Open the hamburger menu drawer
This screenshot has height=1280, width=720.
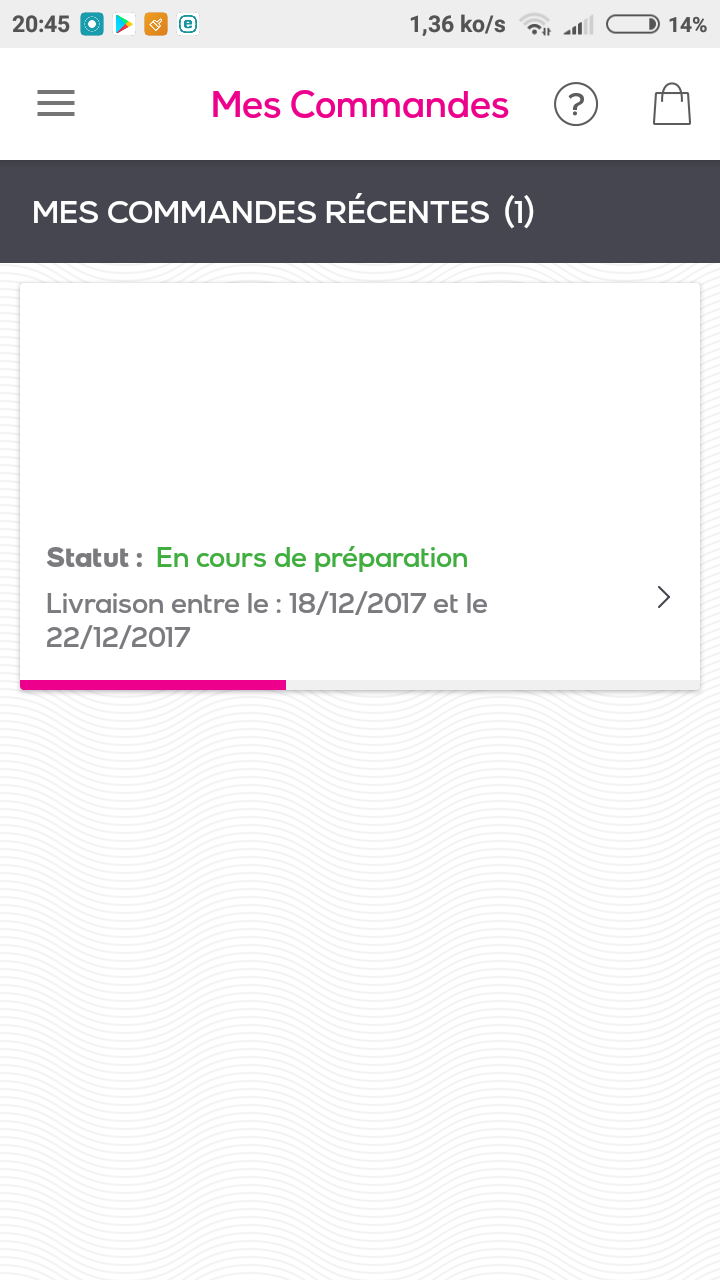[x=56, y=104]
